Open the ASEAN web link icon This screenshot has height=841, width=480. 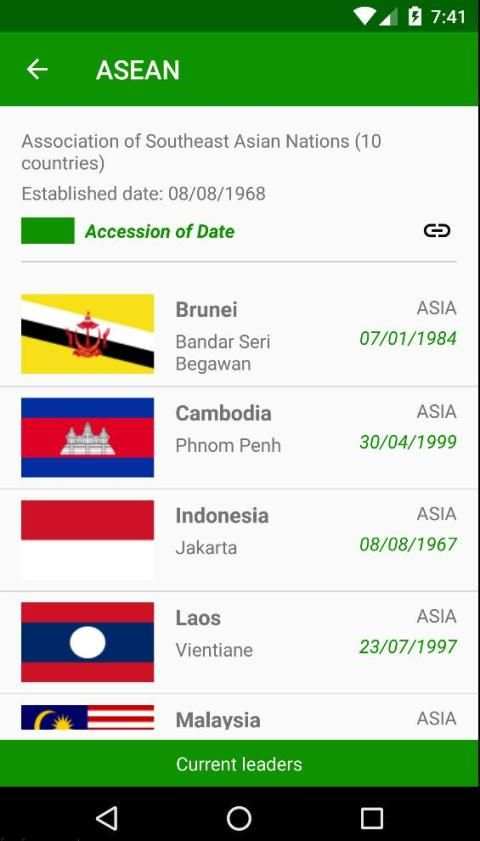(x=437, y=231)
